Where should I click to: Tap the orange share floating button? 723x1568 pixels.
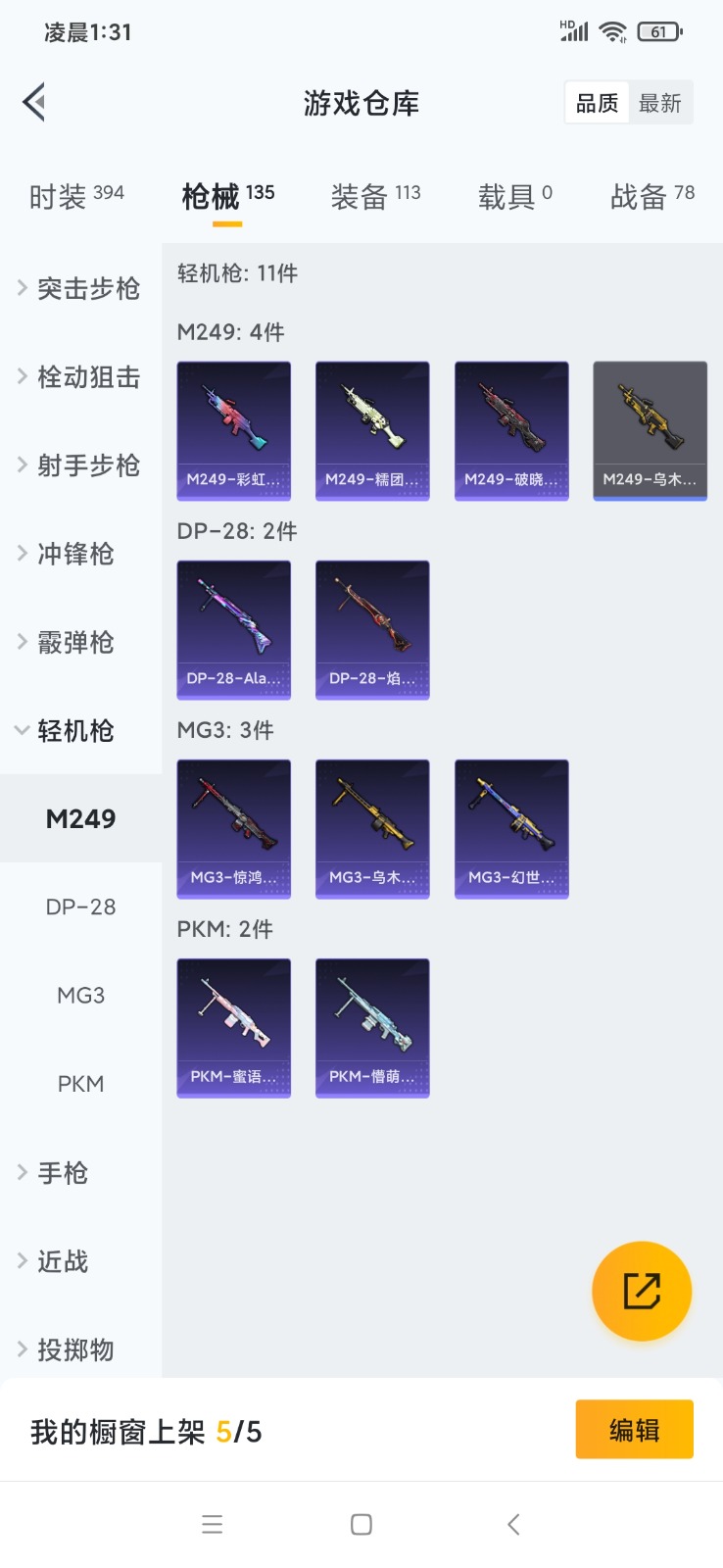[642, 1291]
